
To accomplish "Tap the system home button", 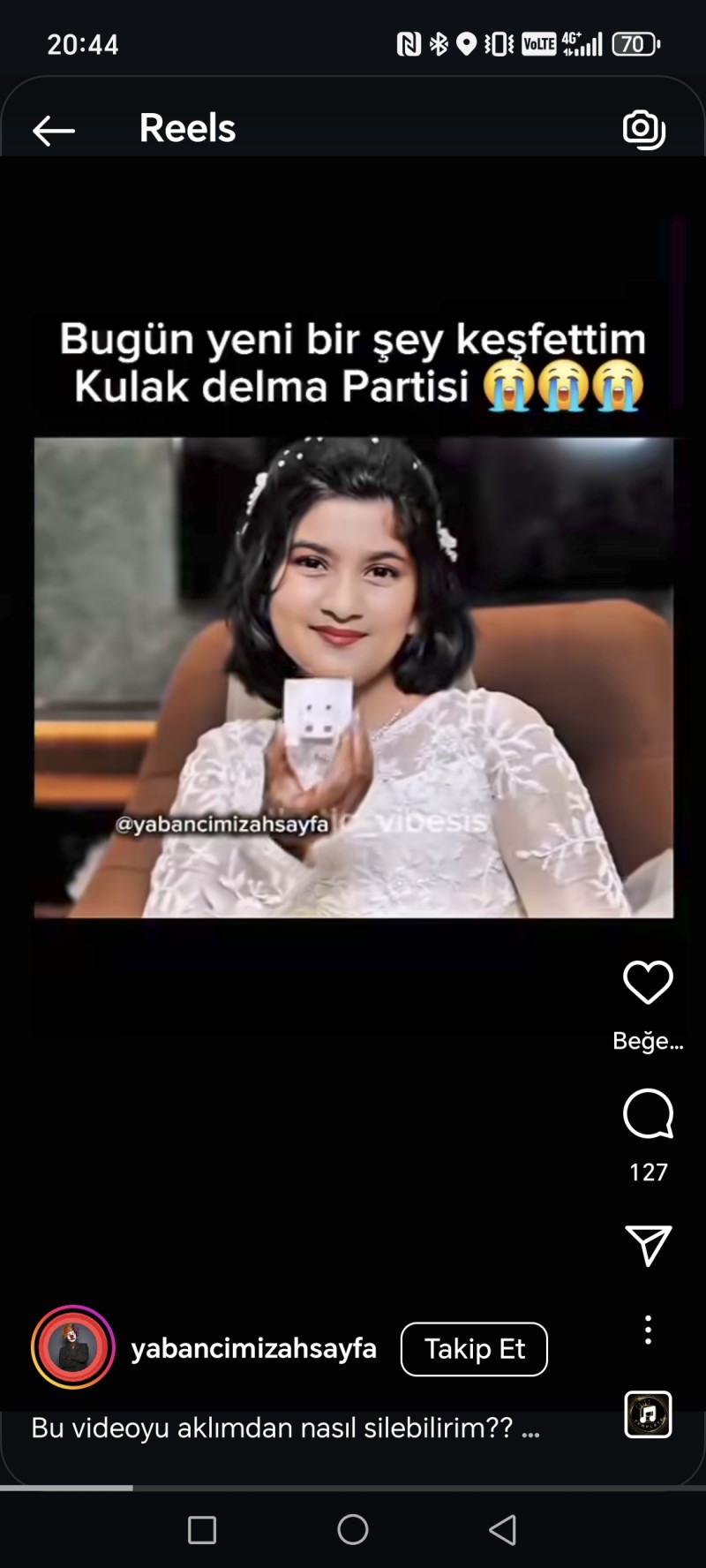I will click(353, 1529).
